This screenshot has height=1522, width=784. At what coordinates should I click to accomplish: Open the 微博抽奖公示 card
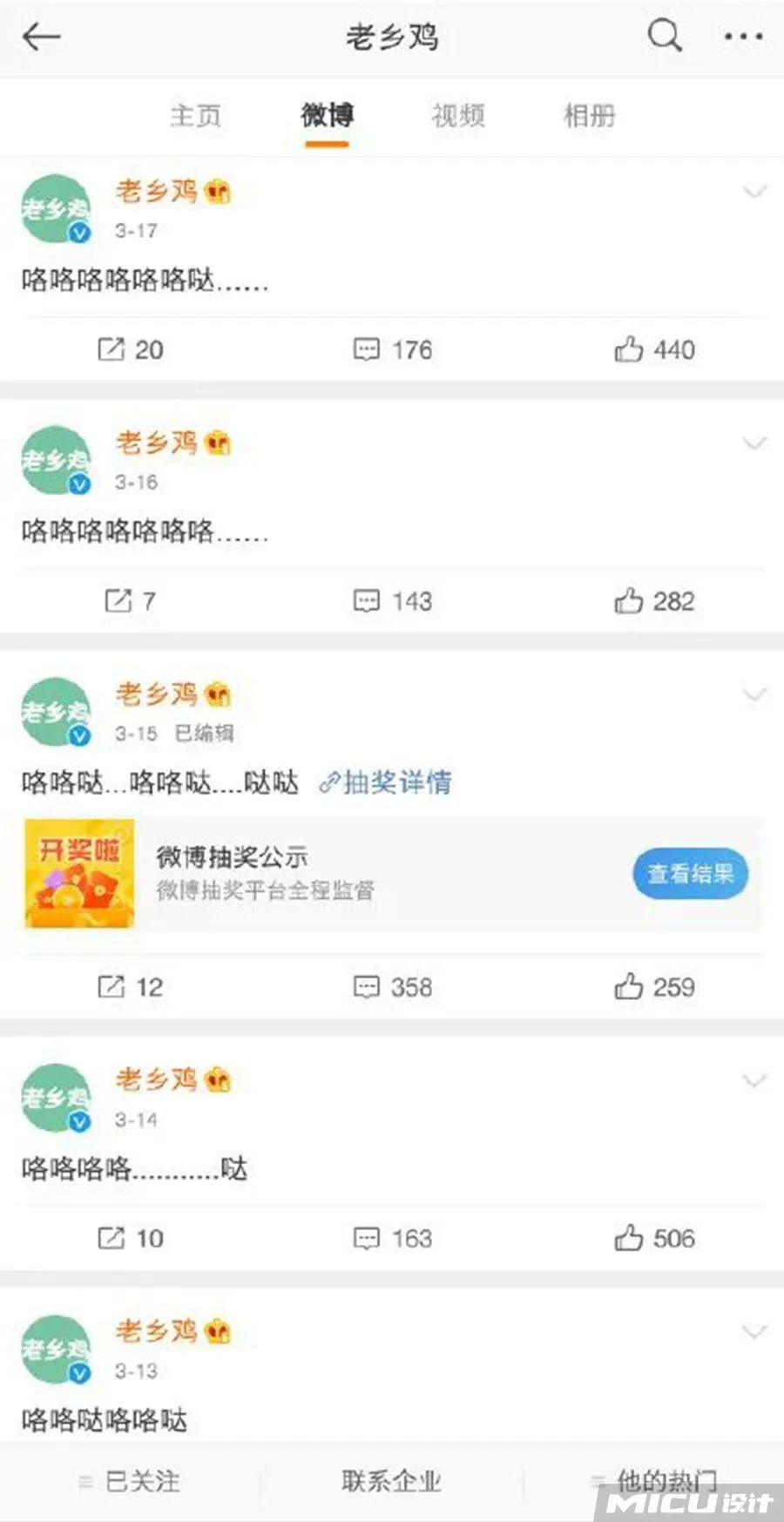(x=392, y=873)
